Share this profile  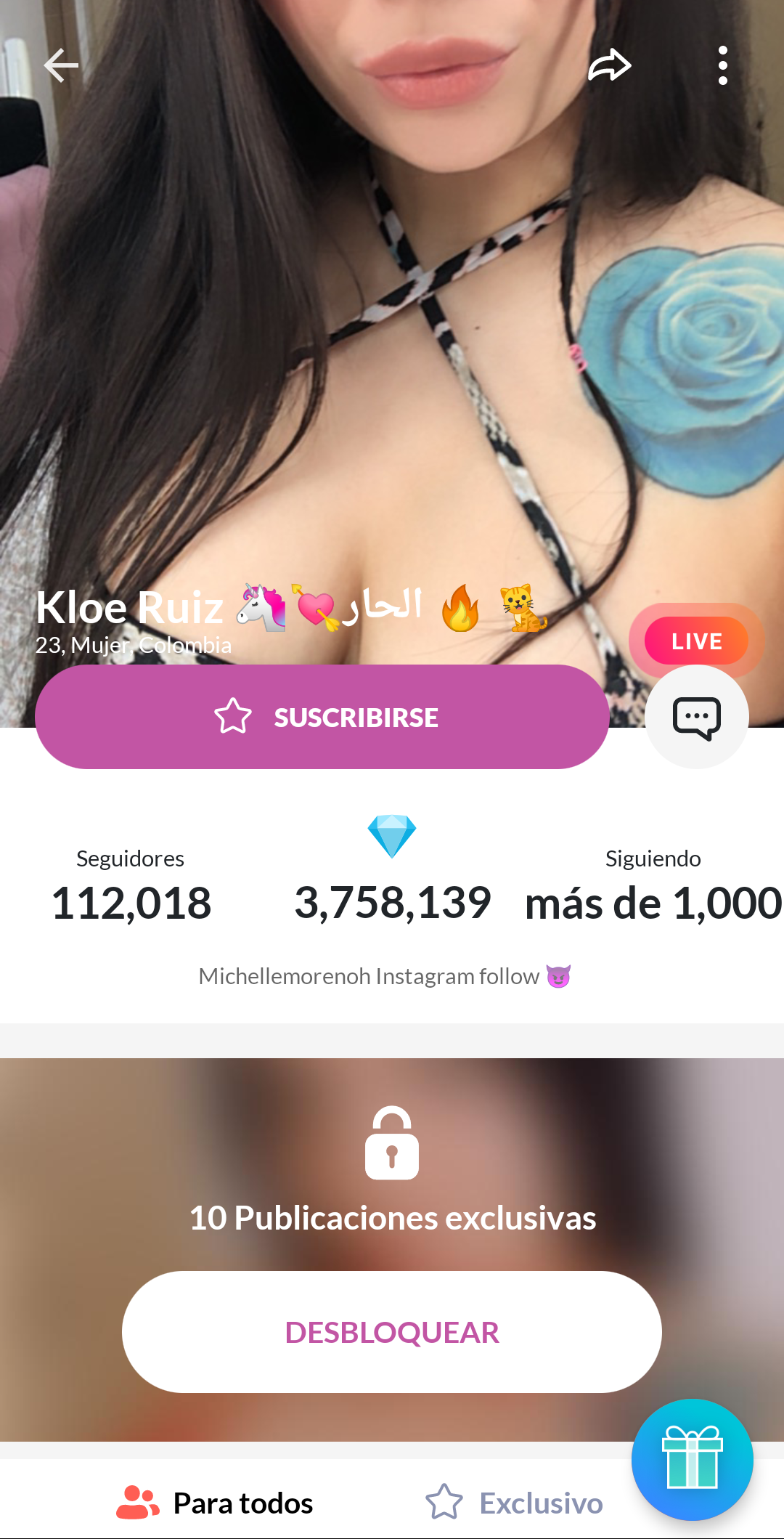(609, 65)
